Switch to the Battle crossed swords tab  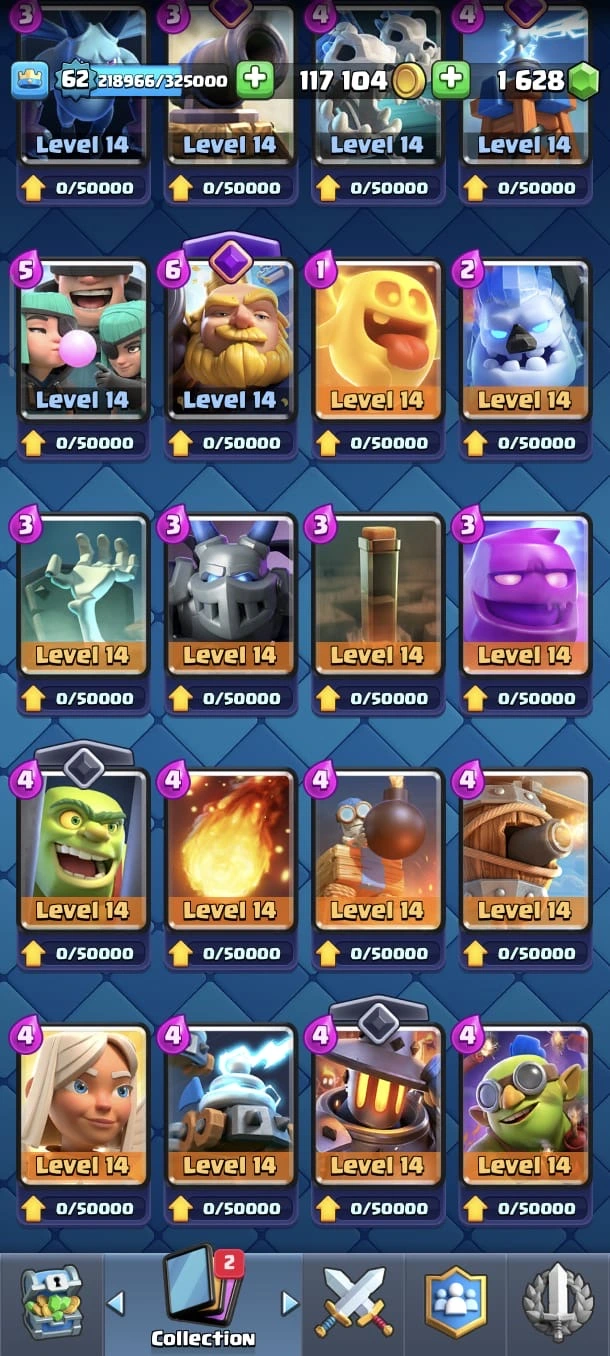(353, 1302)
